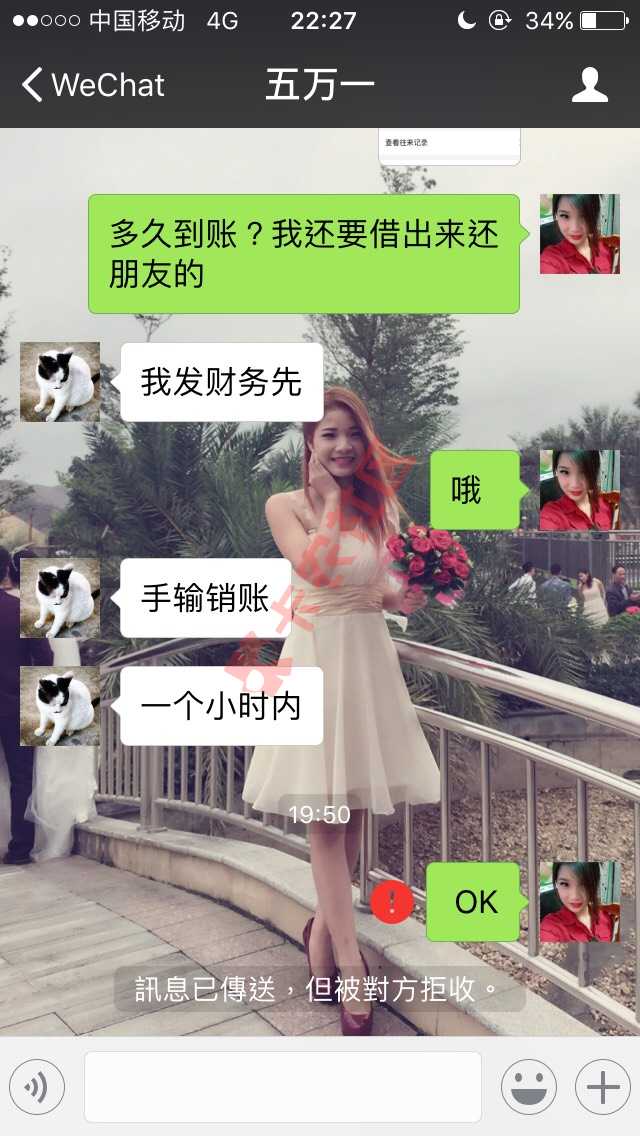Go back to WeChat chat list
The image size is (640, 1136).
click(92, 86)
